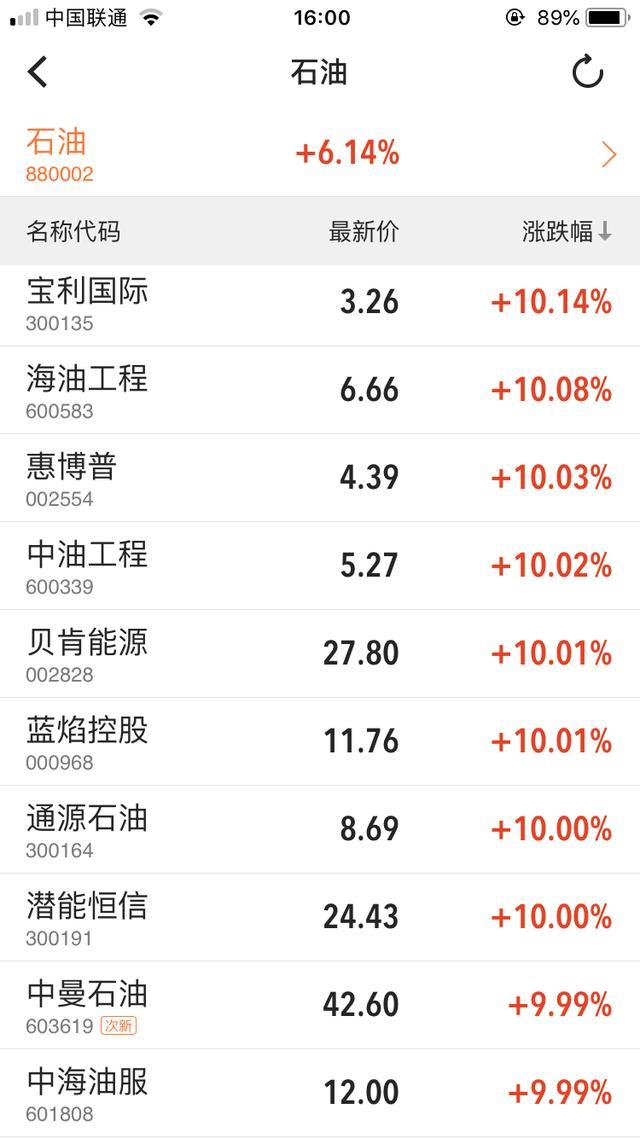Go back using the left arrow
640x1138 pixels.
click(38, 72)
